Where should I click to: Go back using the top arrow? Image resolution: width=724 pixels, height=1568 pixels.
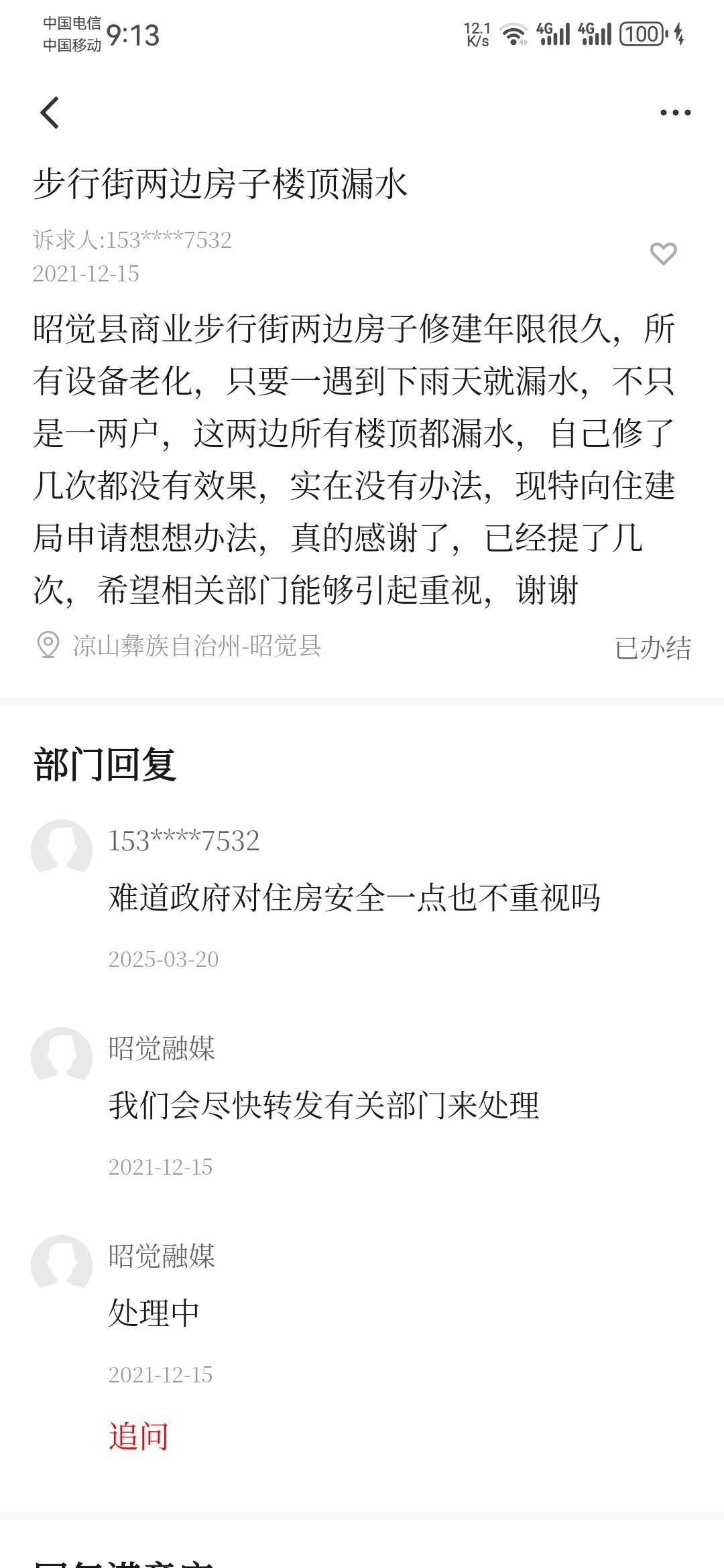(x=50, y=113)
